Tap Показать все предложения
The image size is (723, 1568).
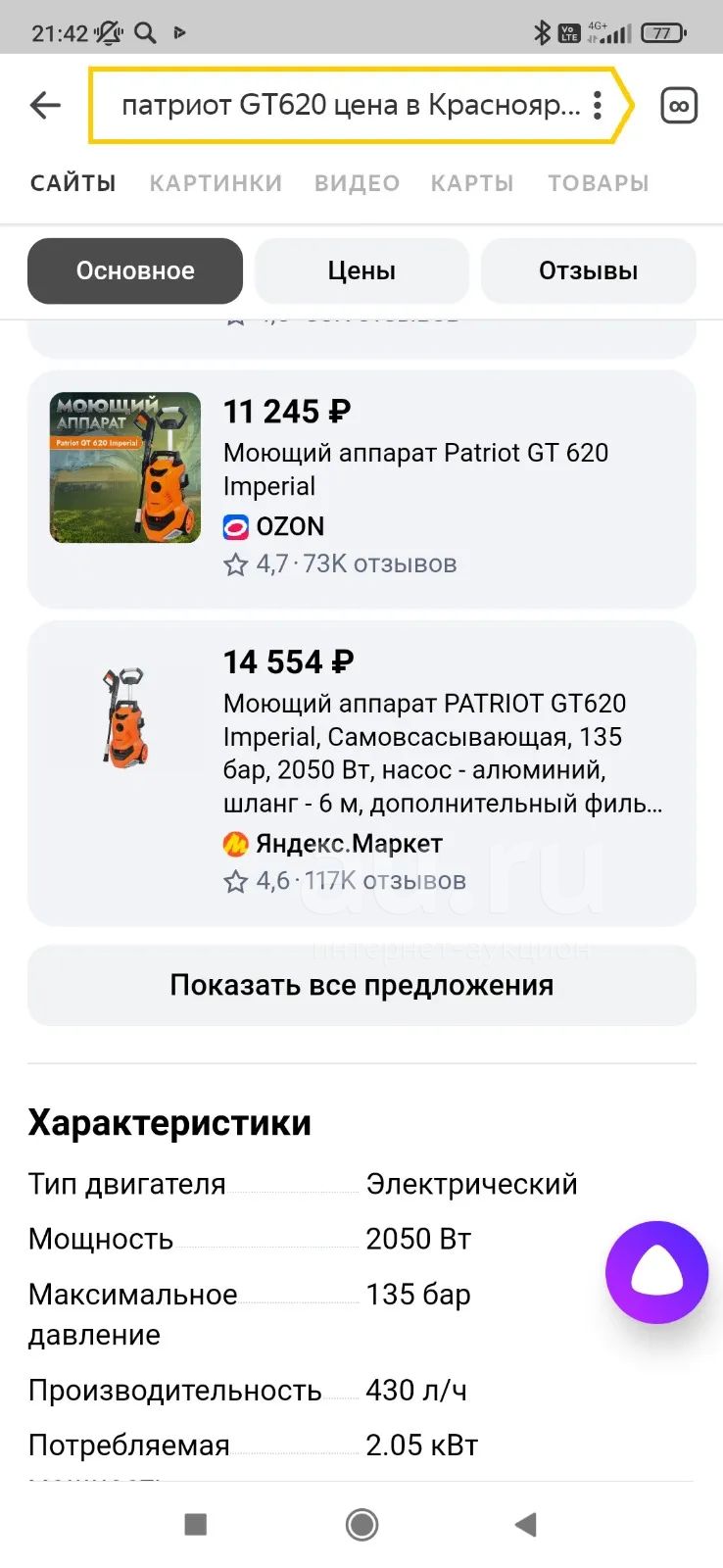click(361, 985)
